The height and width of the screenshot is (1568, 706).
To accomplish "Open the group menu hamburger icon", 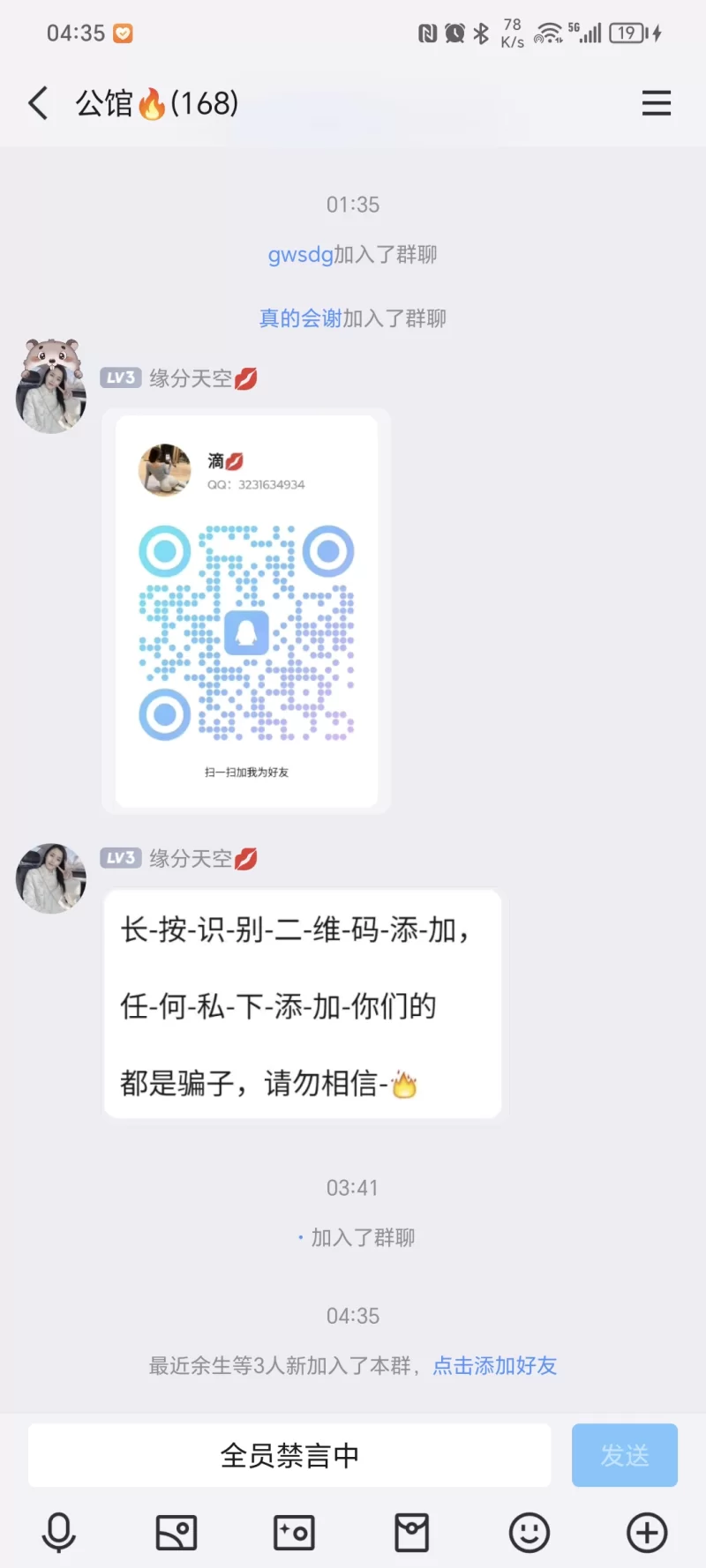I will click(x=656, y=103).
